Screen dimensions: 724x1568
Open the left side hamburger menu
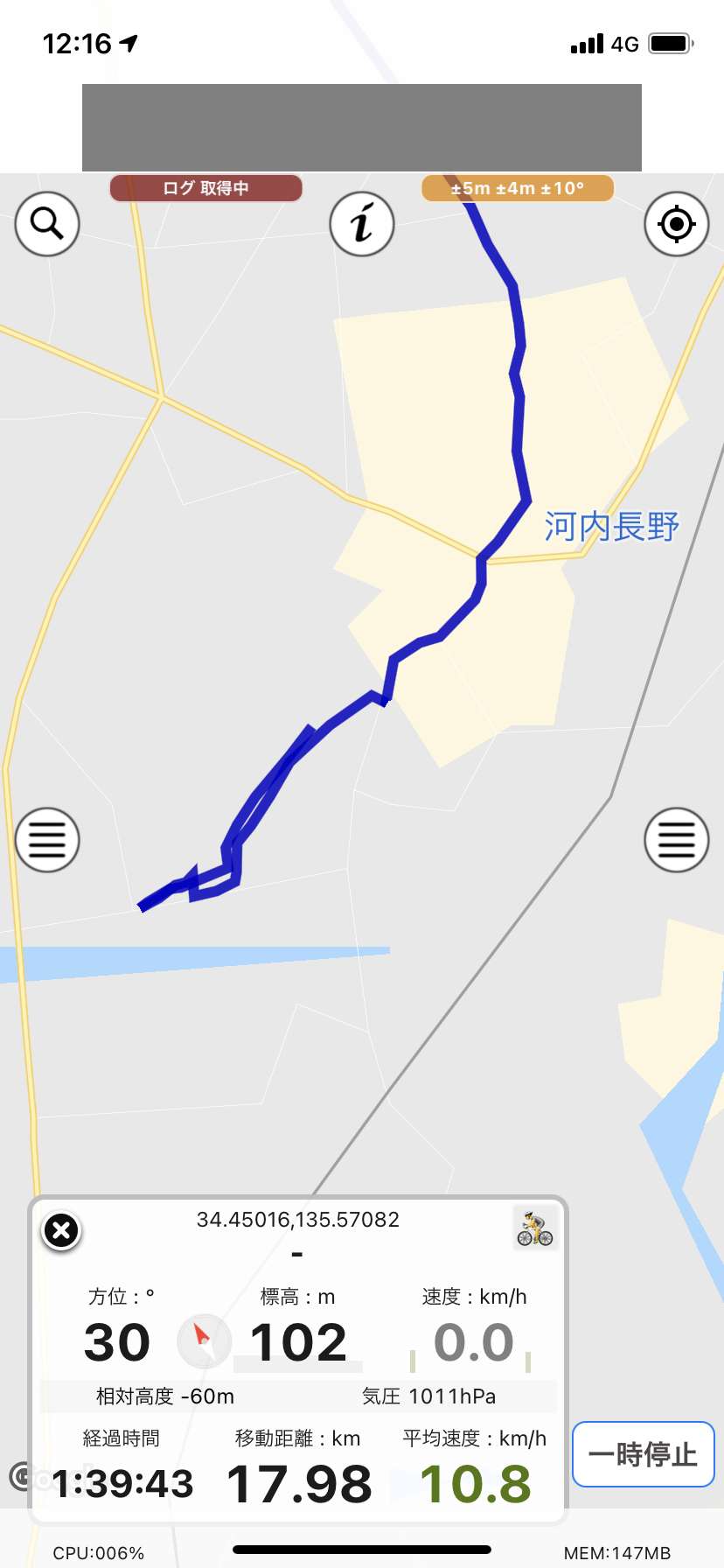pyautogui.click(x=47, y=840)
